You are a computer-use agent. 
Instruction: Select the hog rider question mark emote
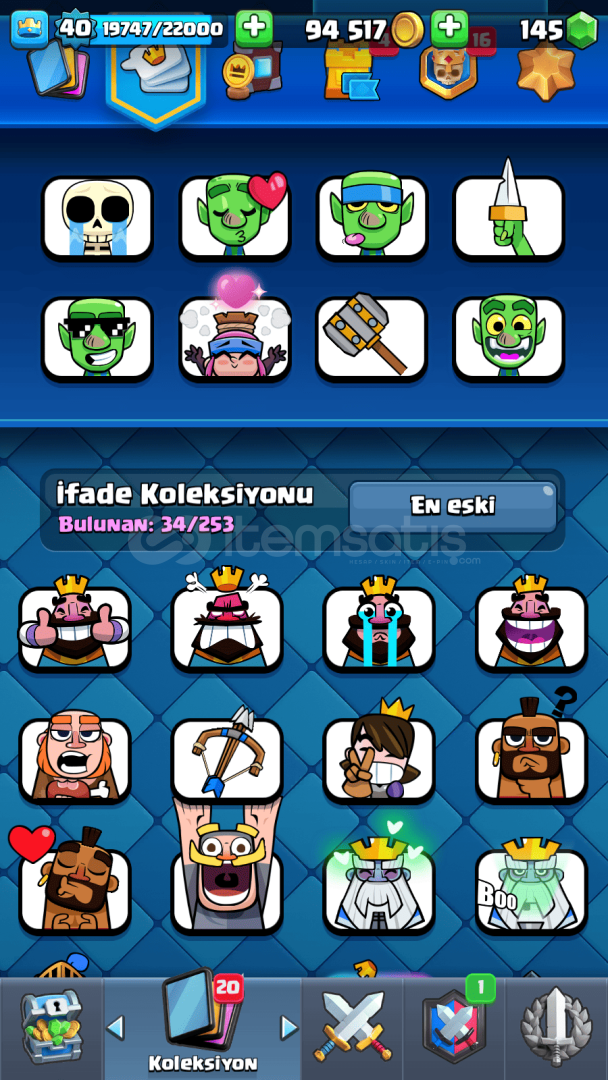pos(531,759)
